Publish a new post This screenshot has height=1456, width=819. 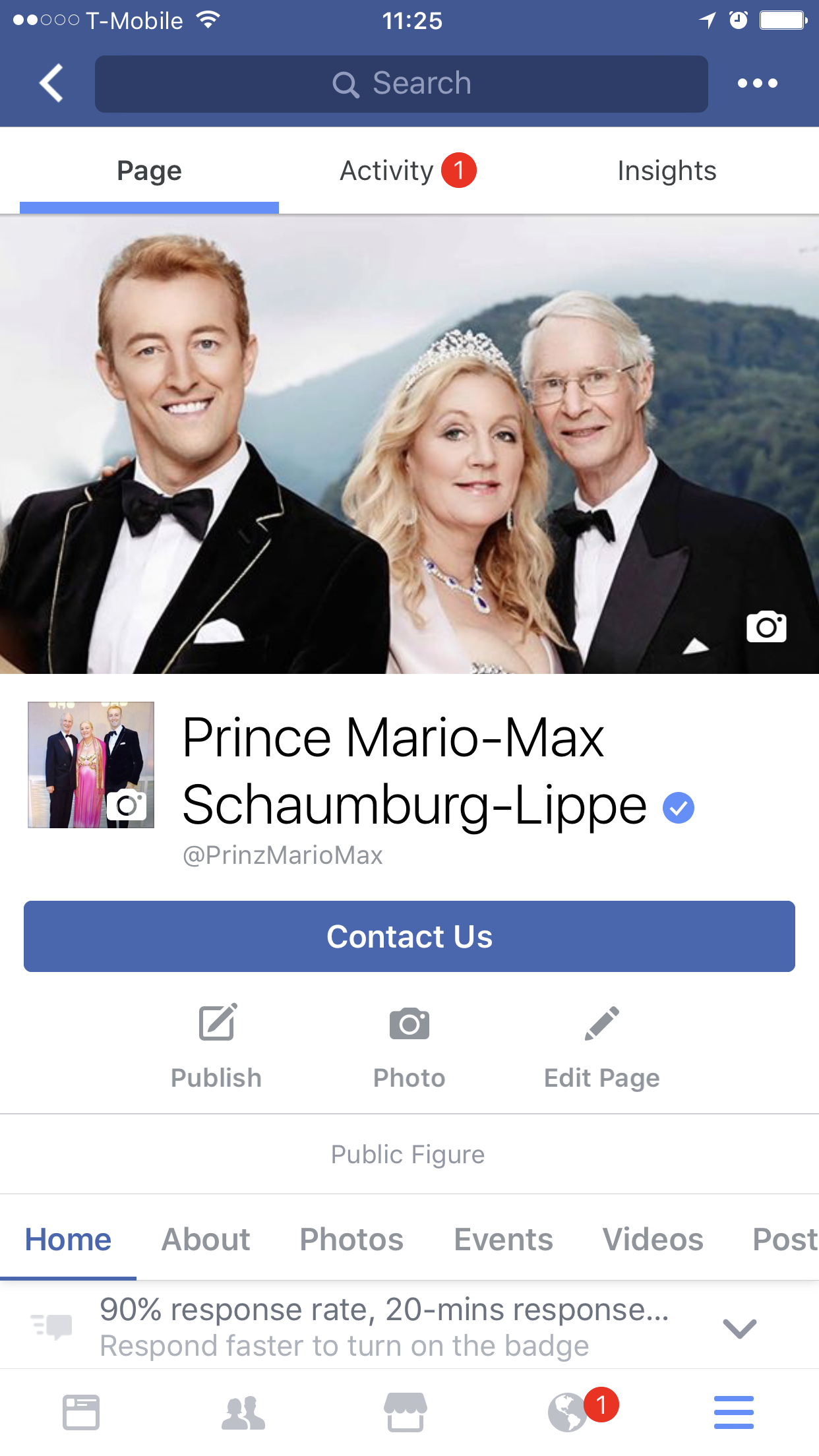coord(216,1045)
